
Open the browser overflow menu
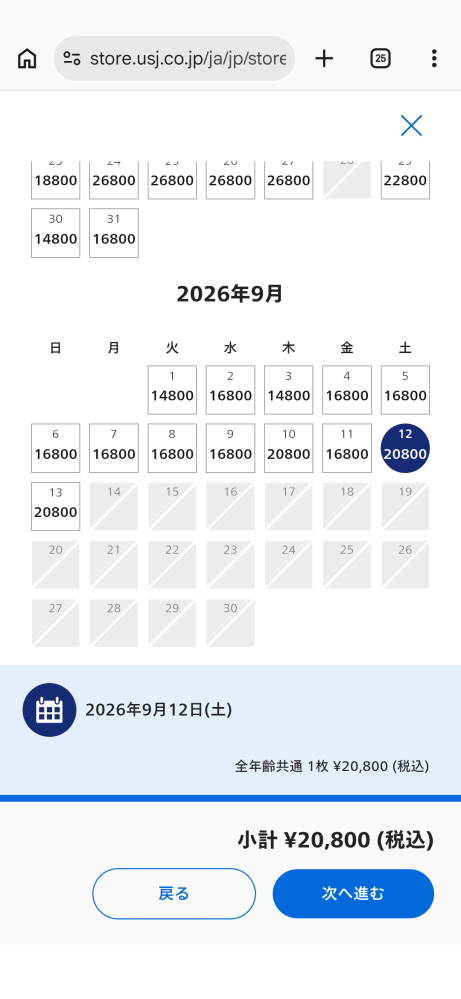(x=434, y=59)
